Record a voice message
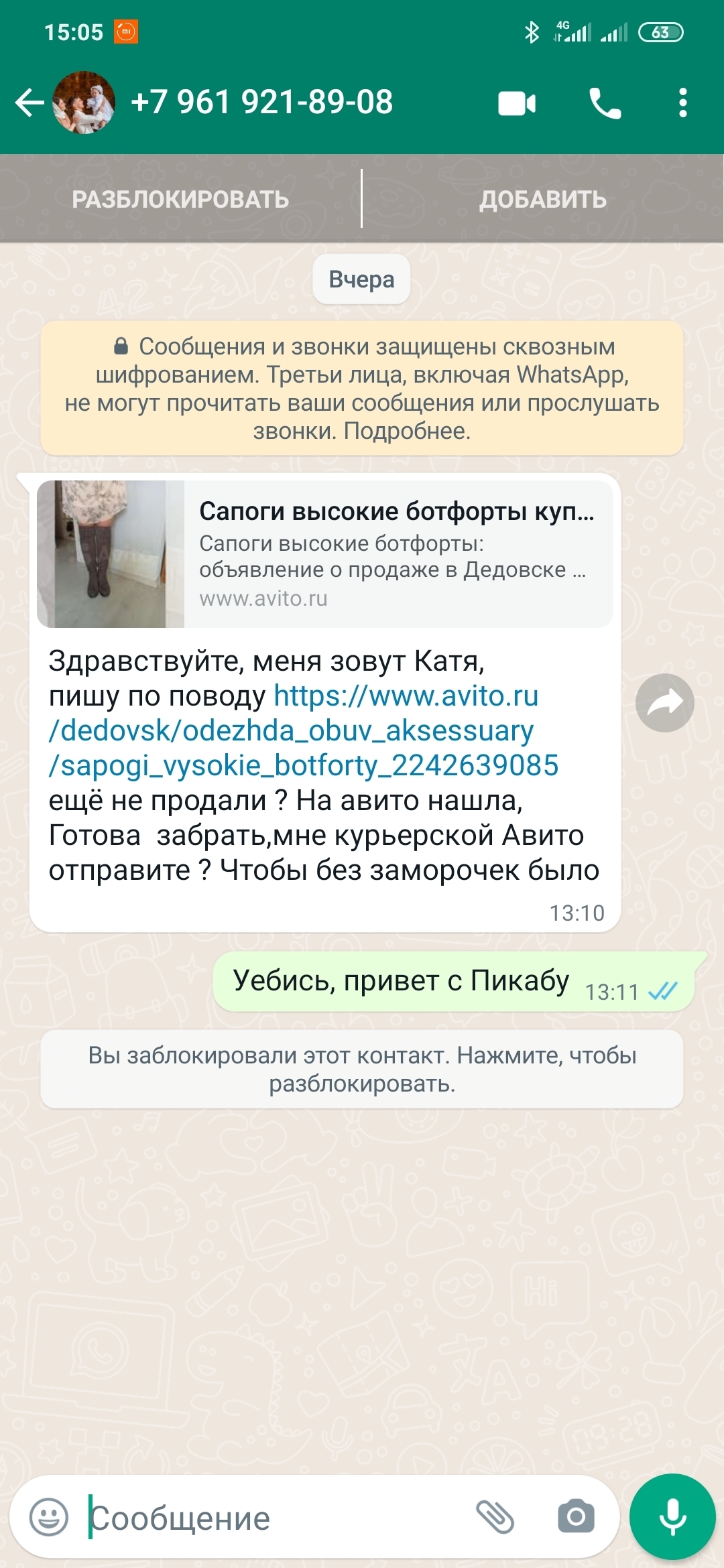Viewport: 724px width, 1568px height. (x=672, y=1517)
